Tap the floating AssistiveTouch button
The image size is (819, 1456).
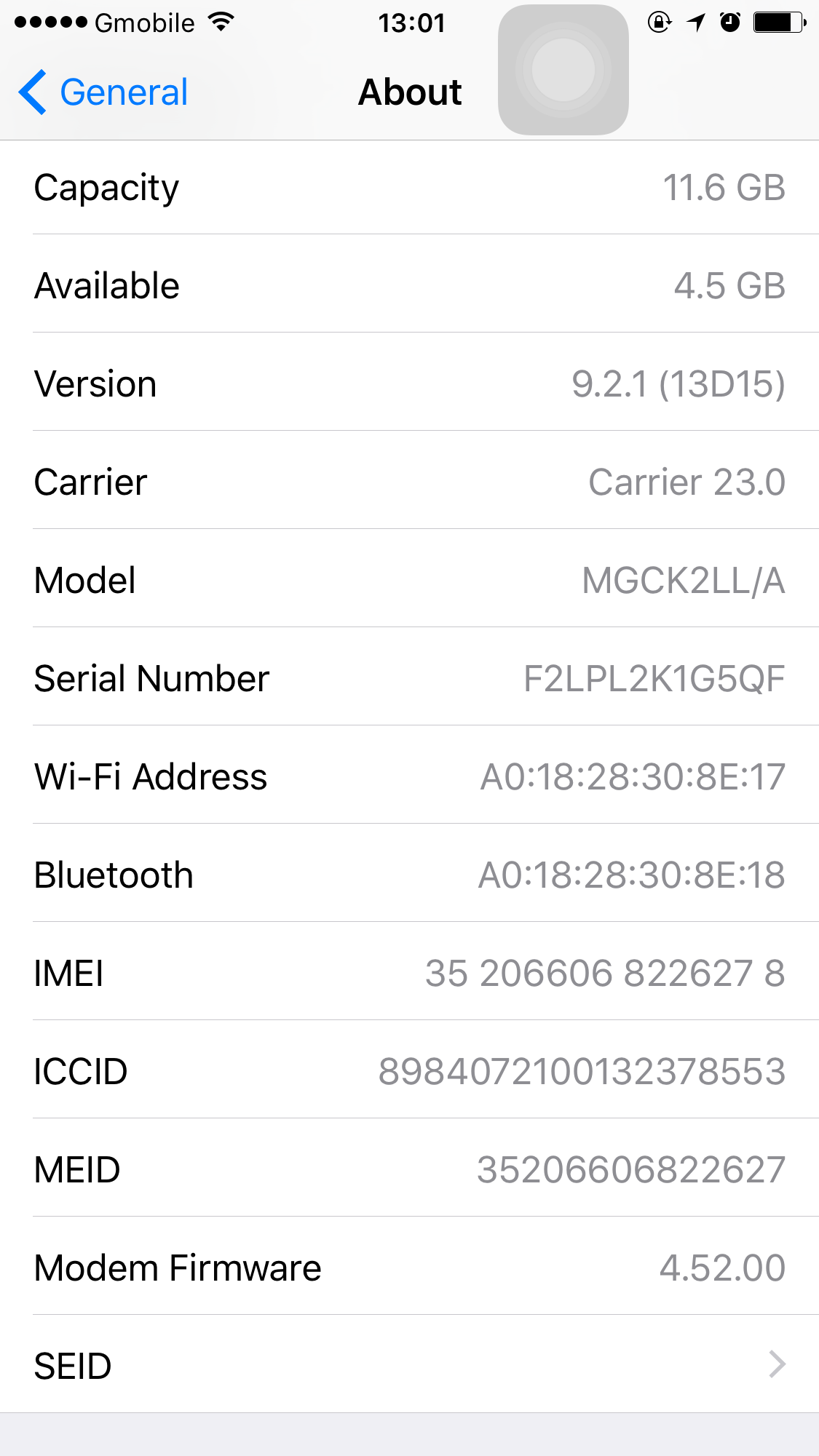563,70
